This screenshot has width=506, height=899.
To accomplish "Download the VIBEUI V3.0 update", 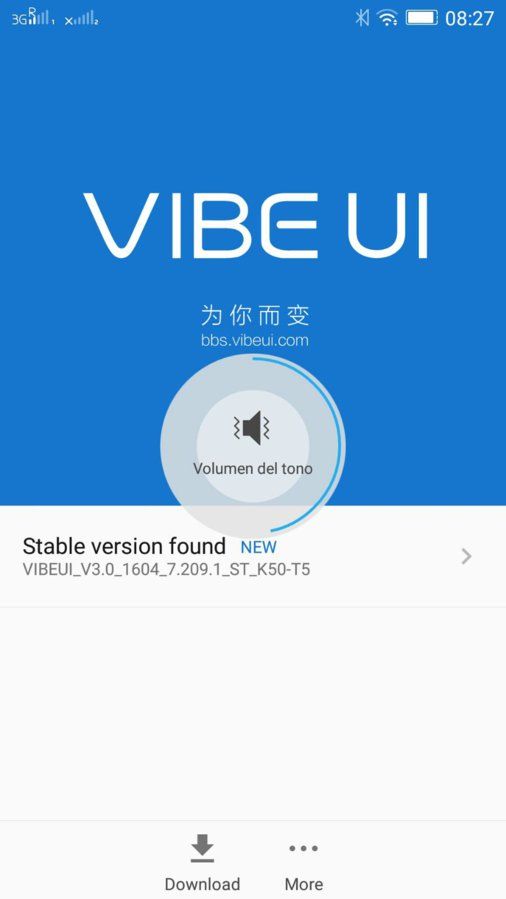I will [202, 862].
